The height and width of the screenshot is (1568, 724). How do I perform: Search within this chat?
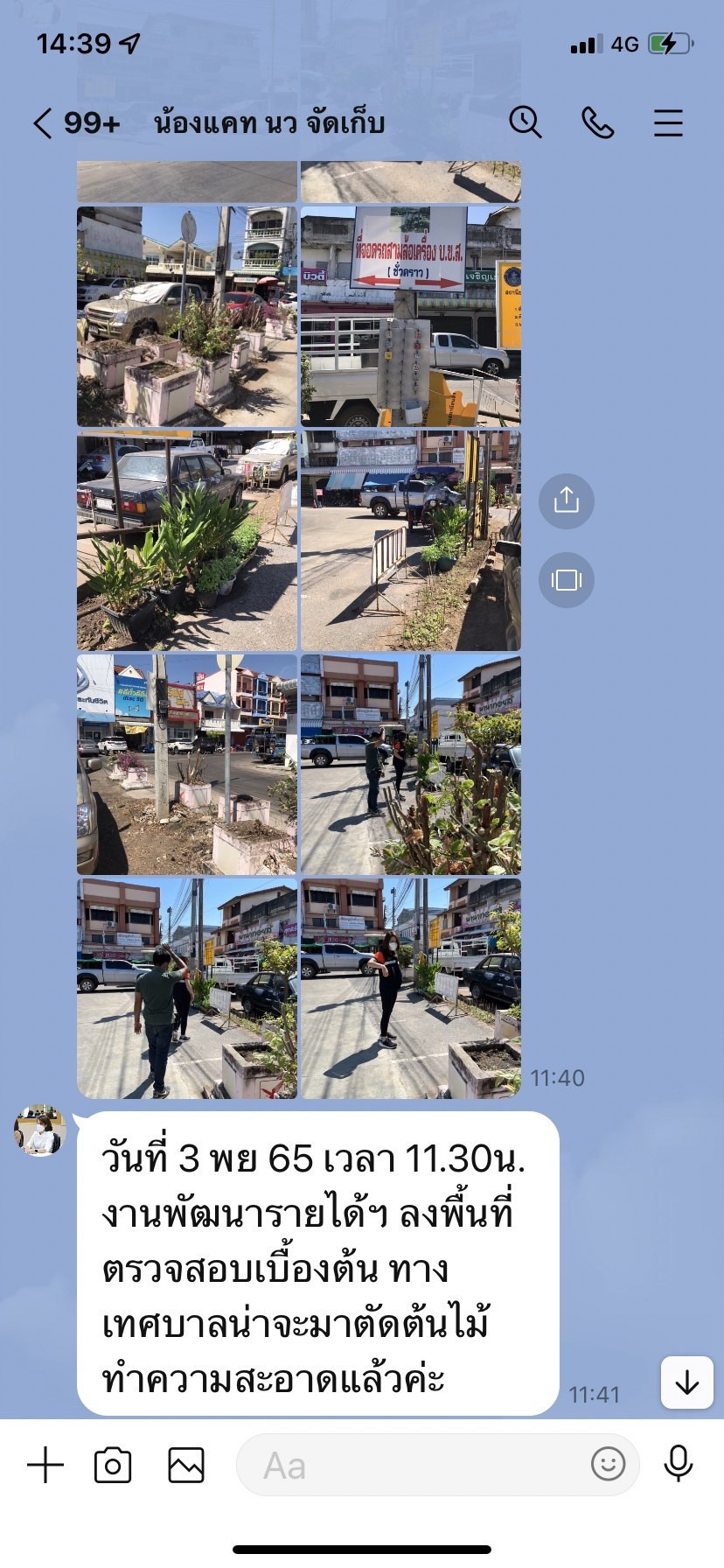coord(525,122)
